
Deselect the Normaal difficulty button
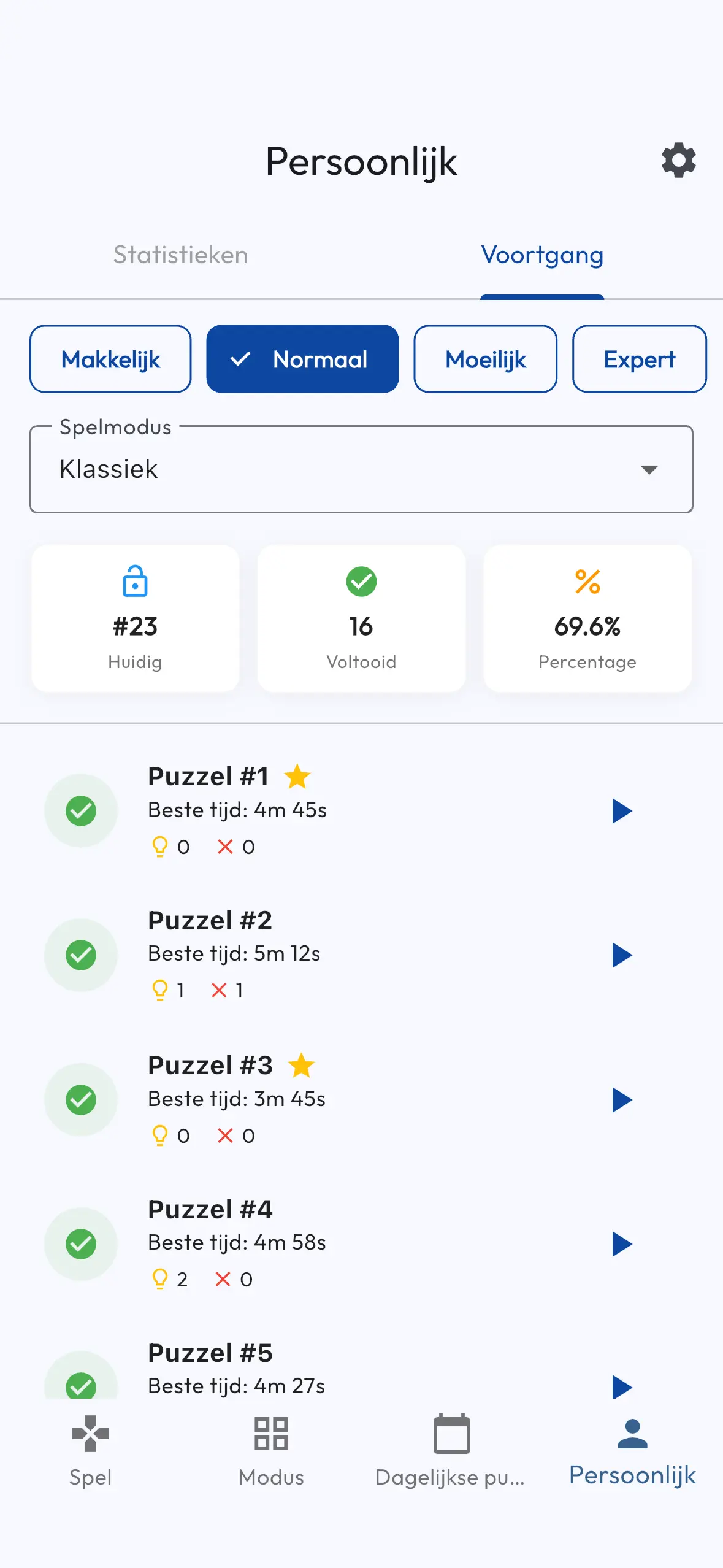pos(302,359)
